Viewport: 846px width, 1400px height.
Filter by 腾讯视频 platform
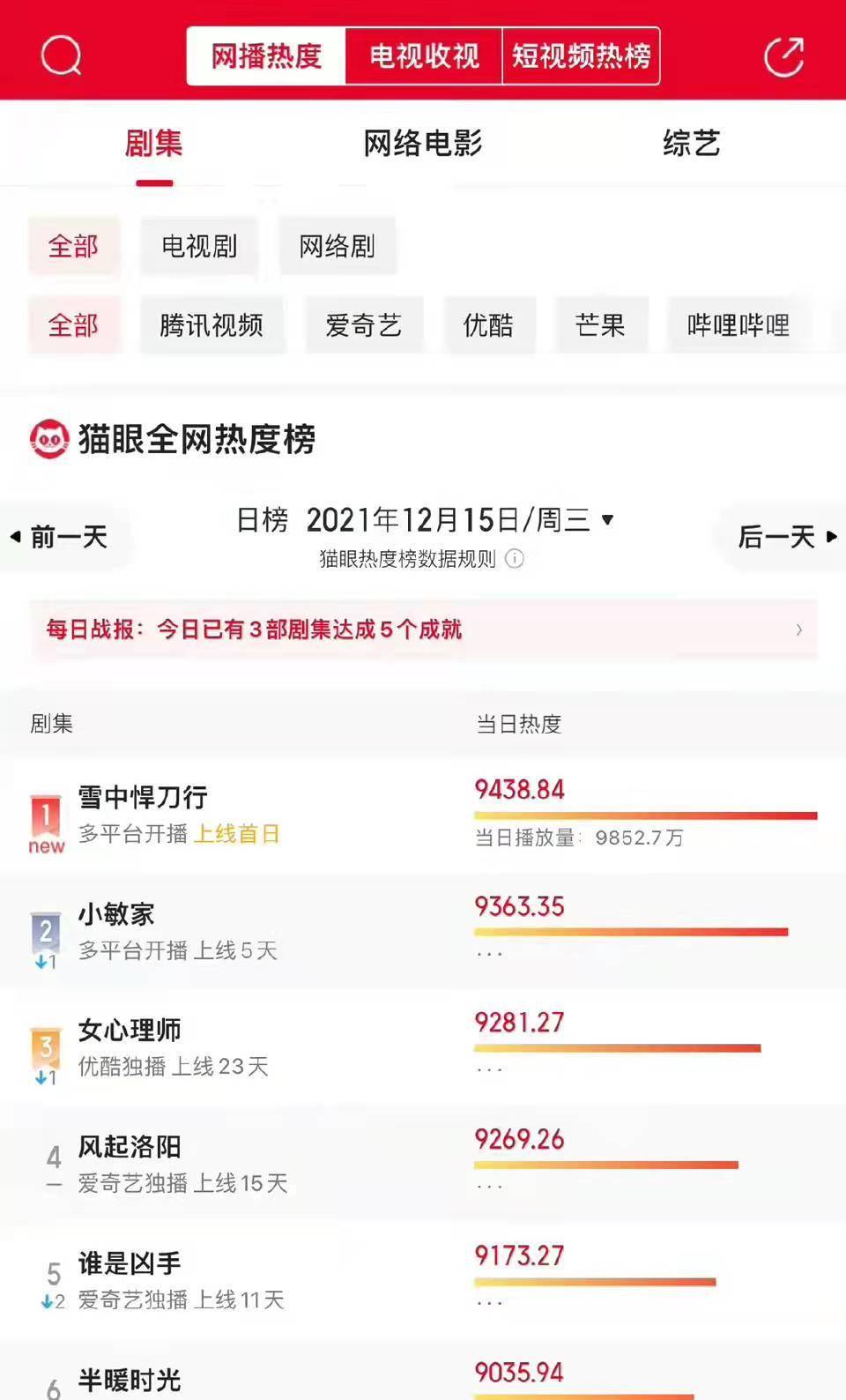click(211, 325)
